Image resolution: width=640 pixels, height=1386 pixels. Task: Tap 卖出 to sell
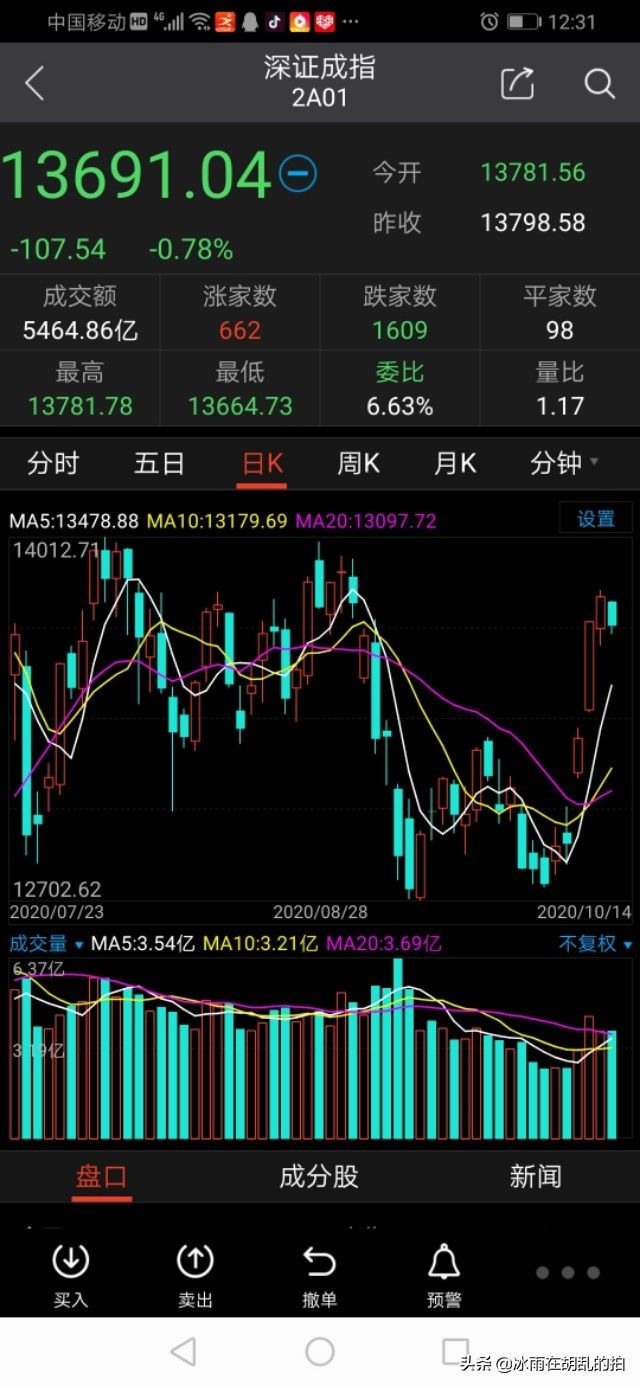point(195,1275)
